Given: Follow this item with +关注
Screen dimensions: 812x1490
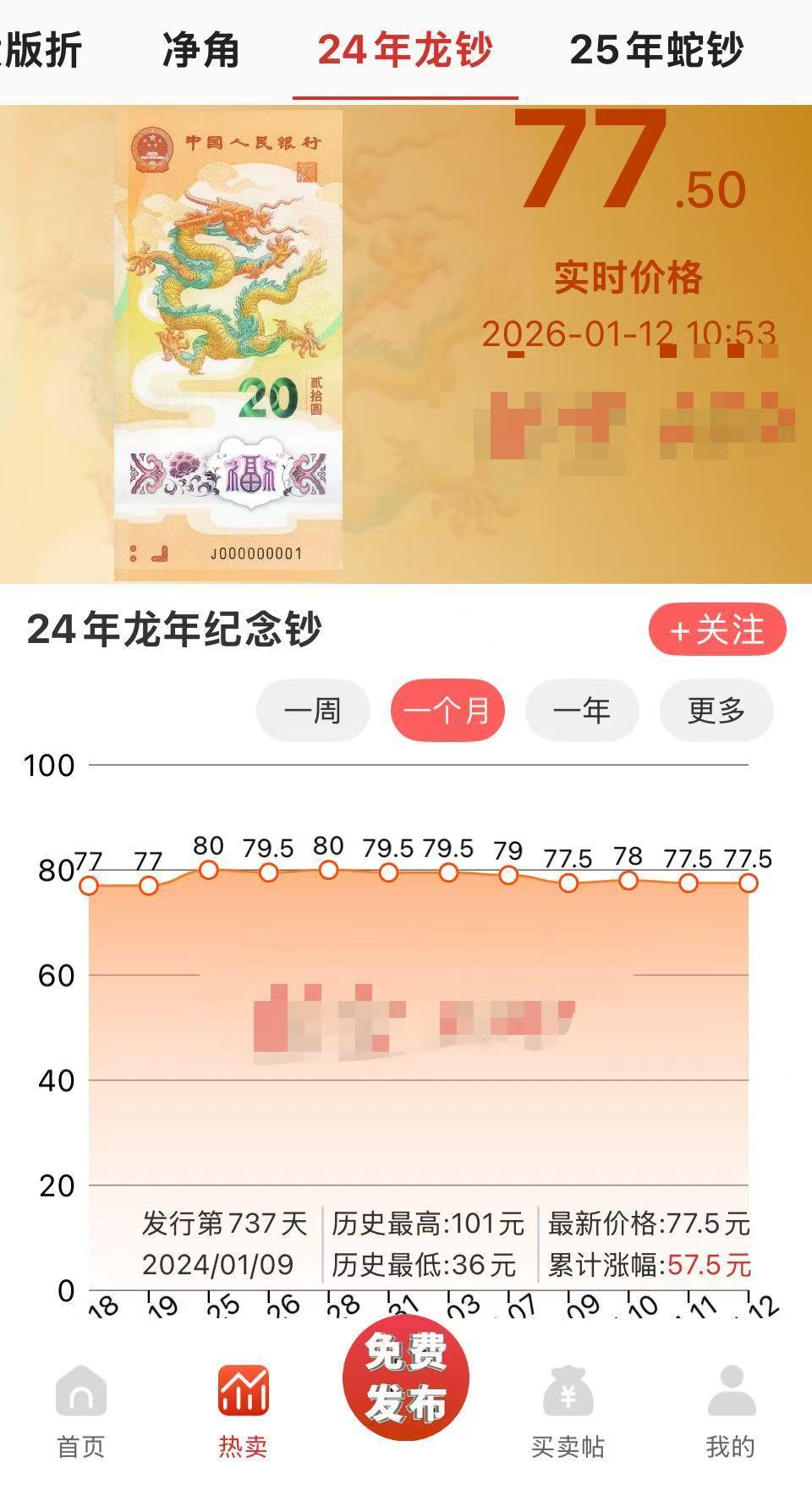Looking at the screenshot, I should (717, 630).
